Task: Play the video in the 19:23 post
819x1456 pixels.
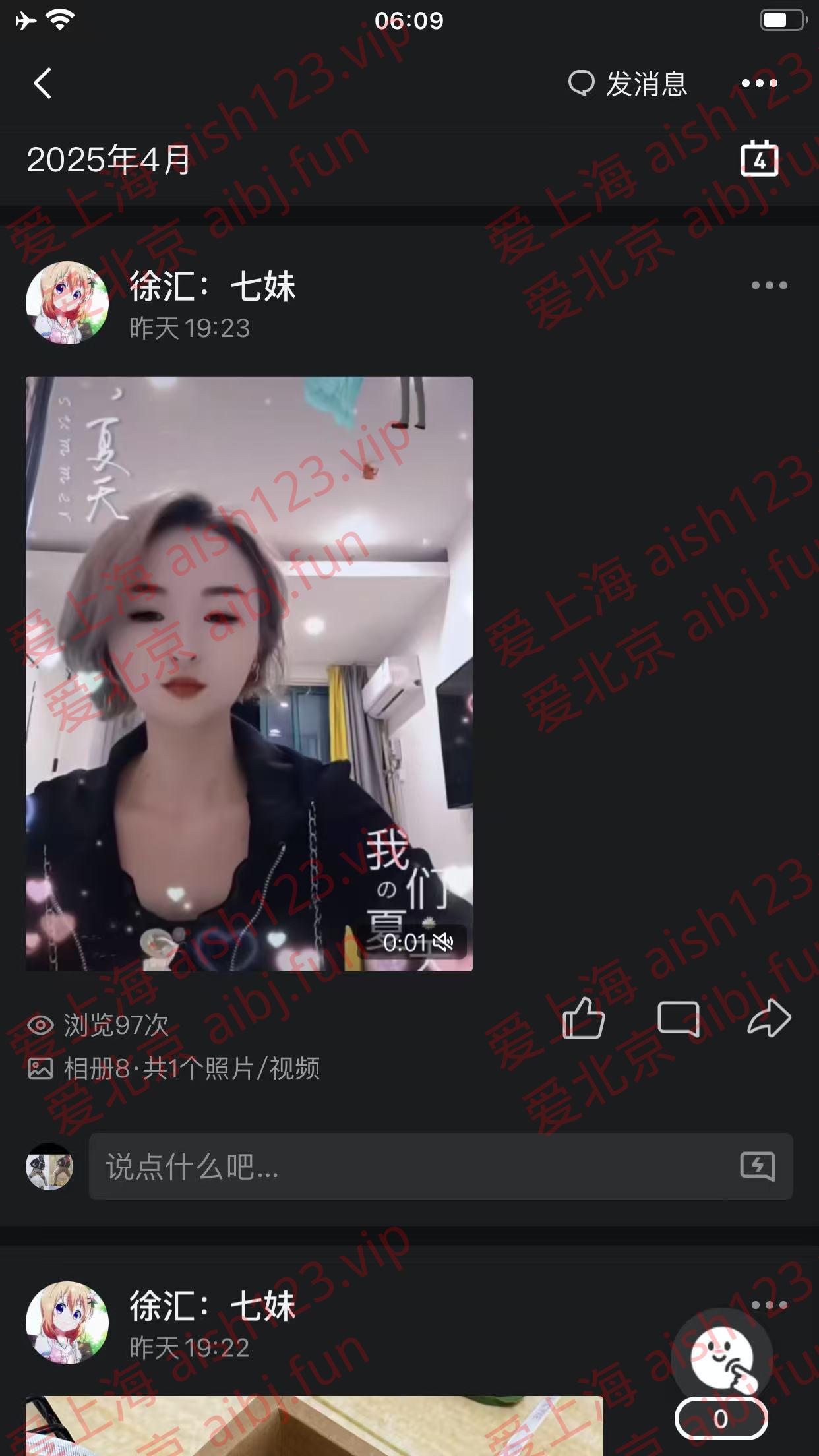Action: (249, 673)
